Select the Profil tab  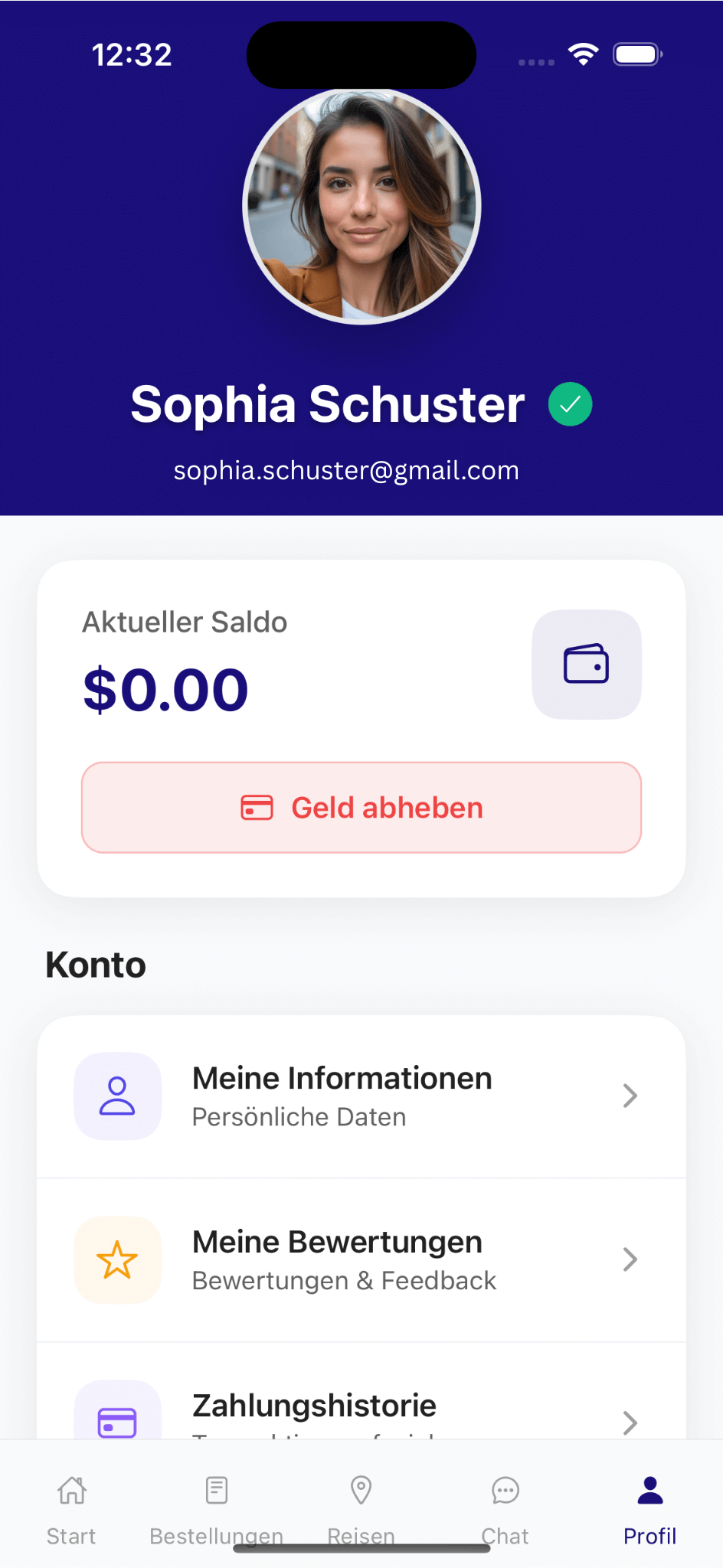[650, 1505]
